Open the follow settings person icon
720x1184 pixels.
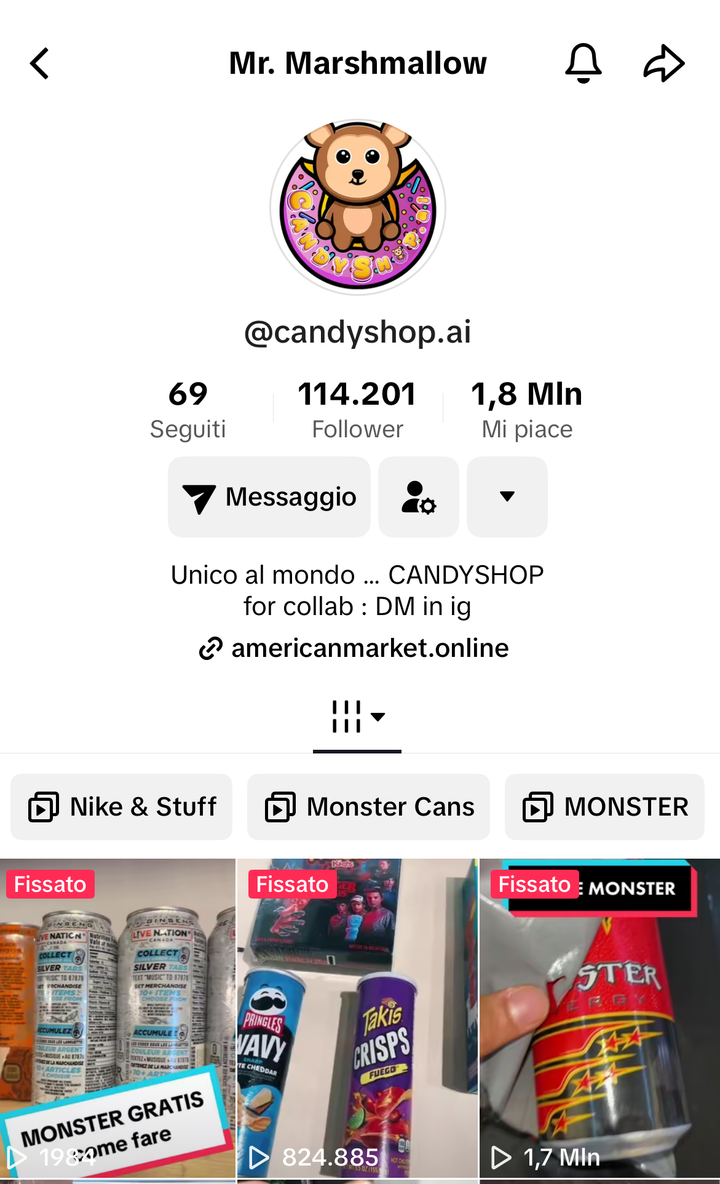(x=418, y=497)
